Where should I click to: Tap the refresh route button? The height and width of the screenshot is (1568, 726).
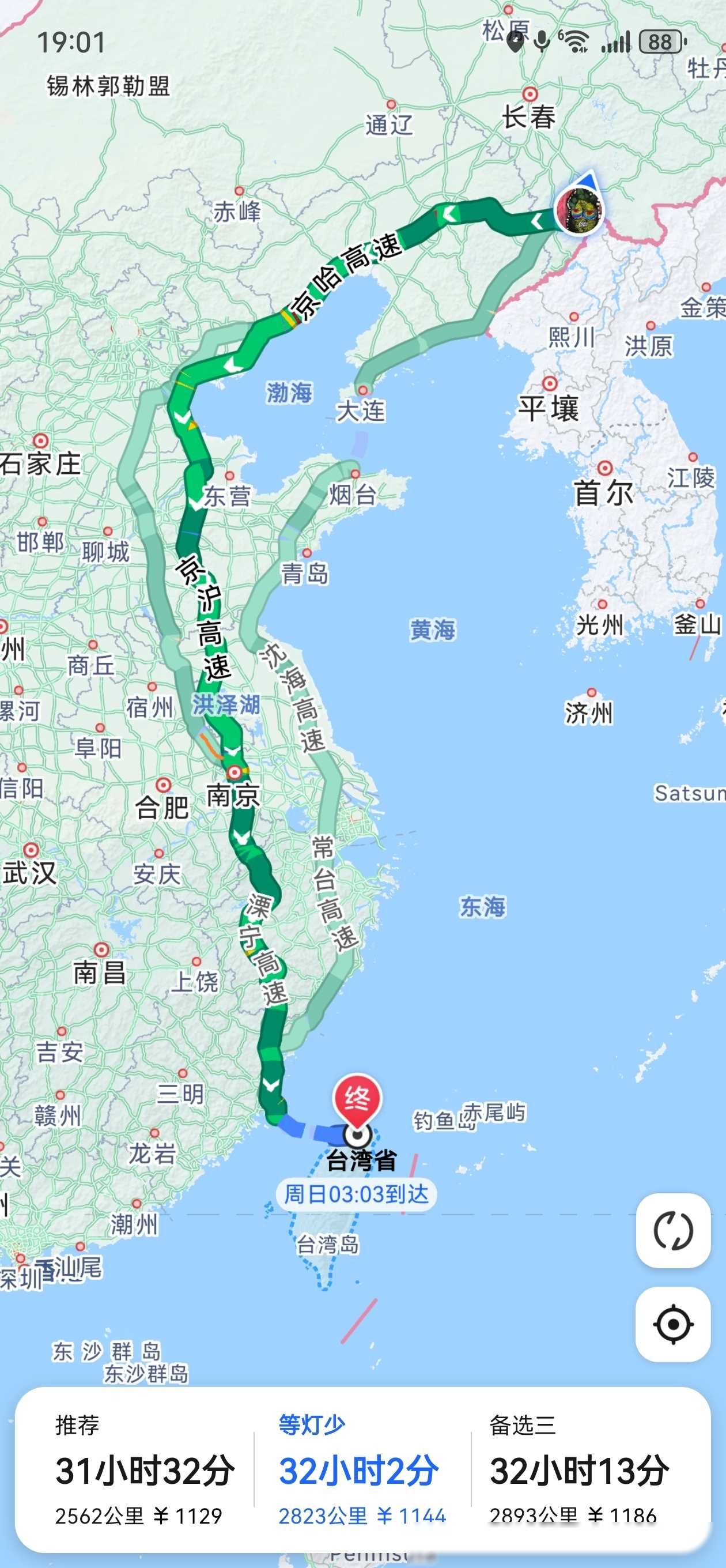pyautogui.click(x=673, y=1231)
